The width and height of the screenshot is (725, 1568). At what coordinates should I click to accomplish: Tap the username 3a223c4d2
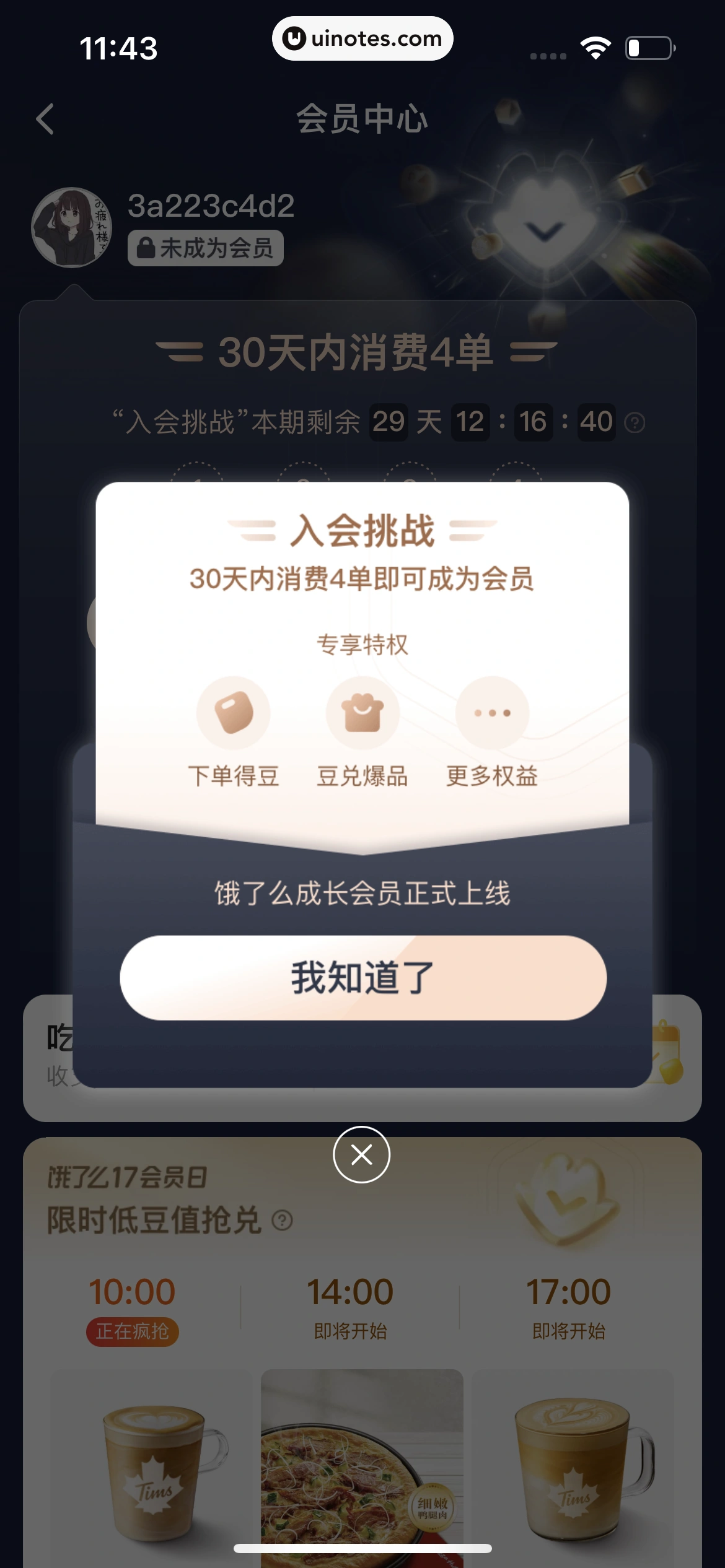209,206
